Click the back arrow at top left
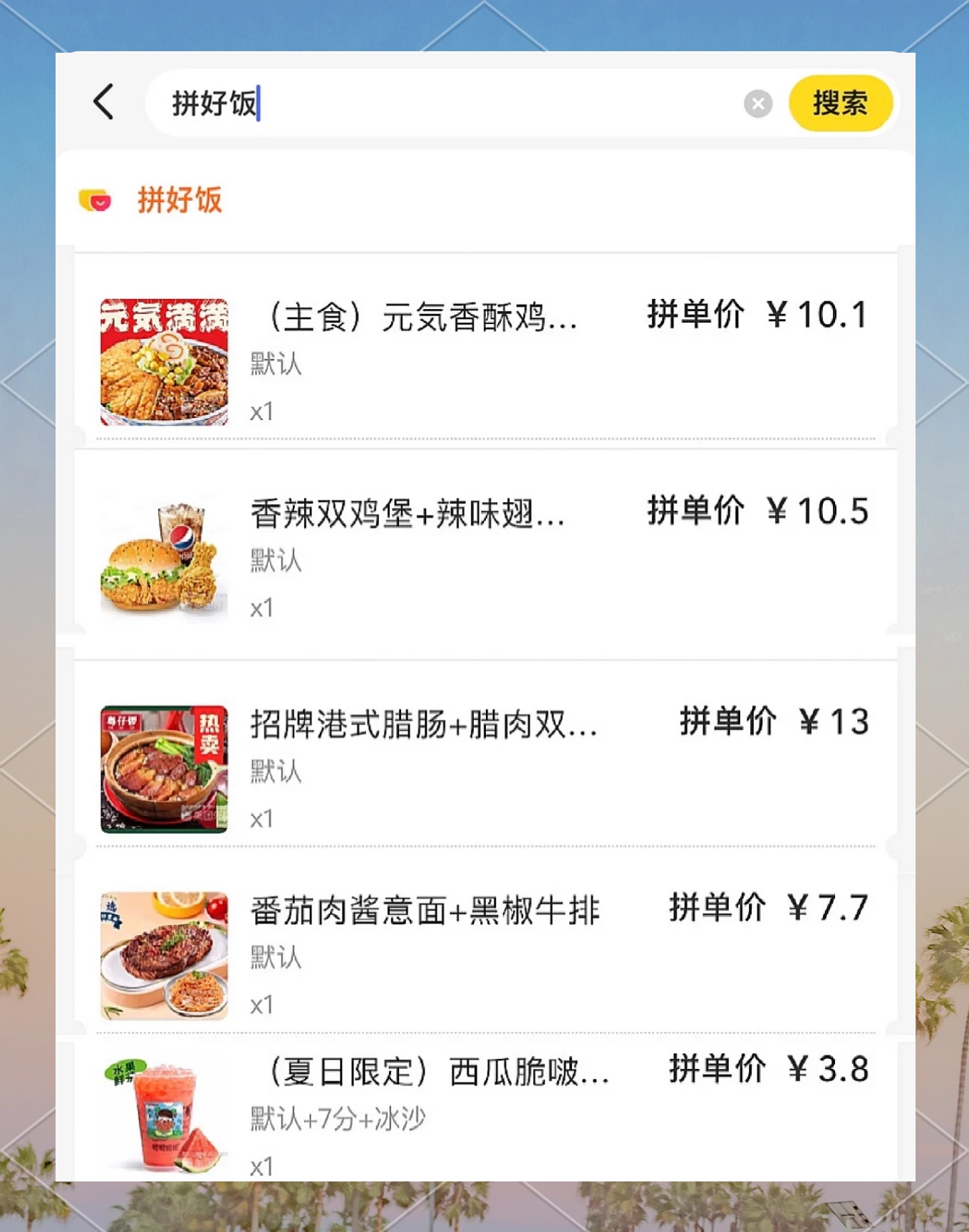Viewport: 969px width, 1232px height. [104, 102]
